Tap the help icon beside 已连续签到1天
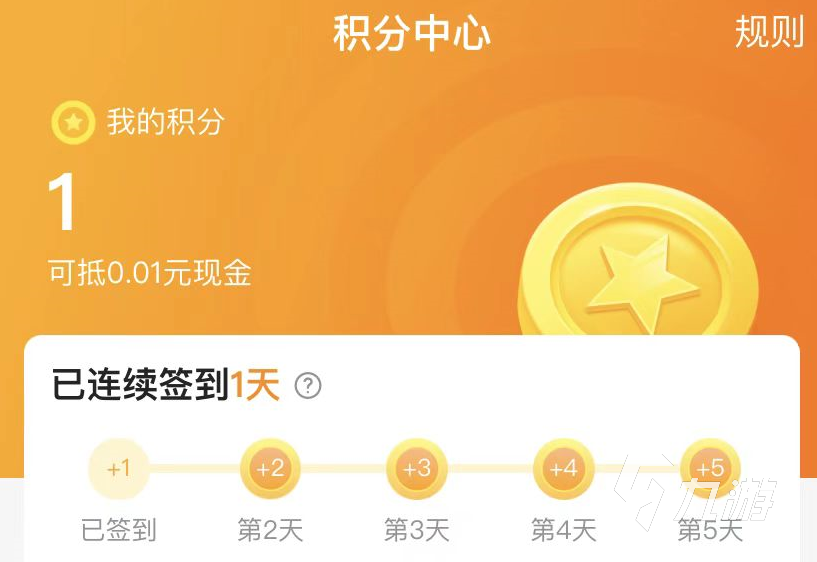 click(x=308, y=385)
